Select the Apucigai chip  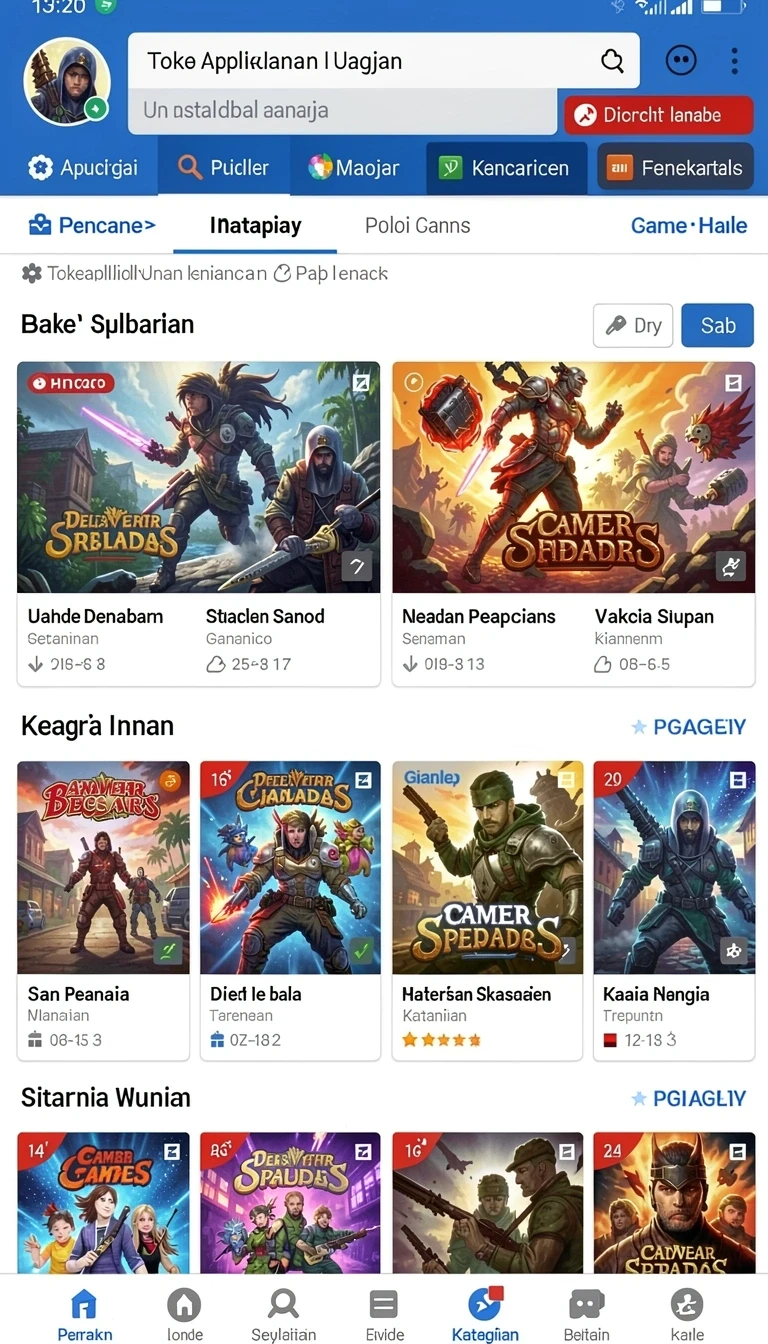click(83, 167)
